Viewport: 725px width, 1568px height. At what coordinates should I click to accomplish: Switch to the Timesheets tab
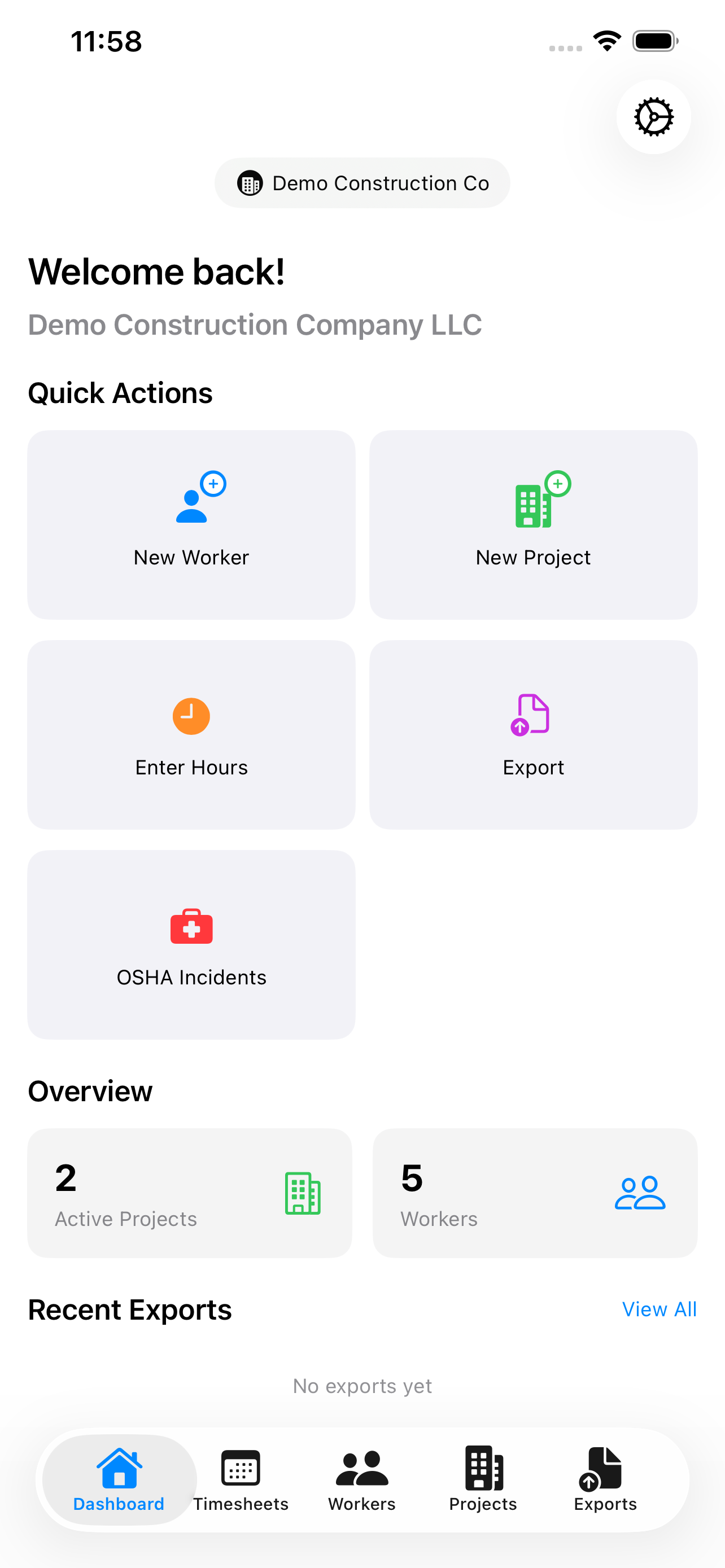point(241,1480)
